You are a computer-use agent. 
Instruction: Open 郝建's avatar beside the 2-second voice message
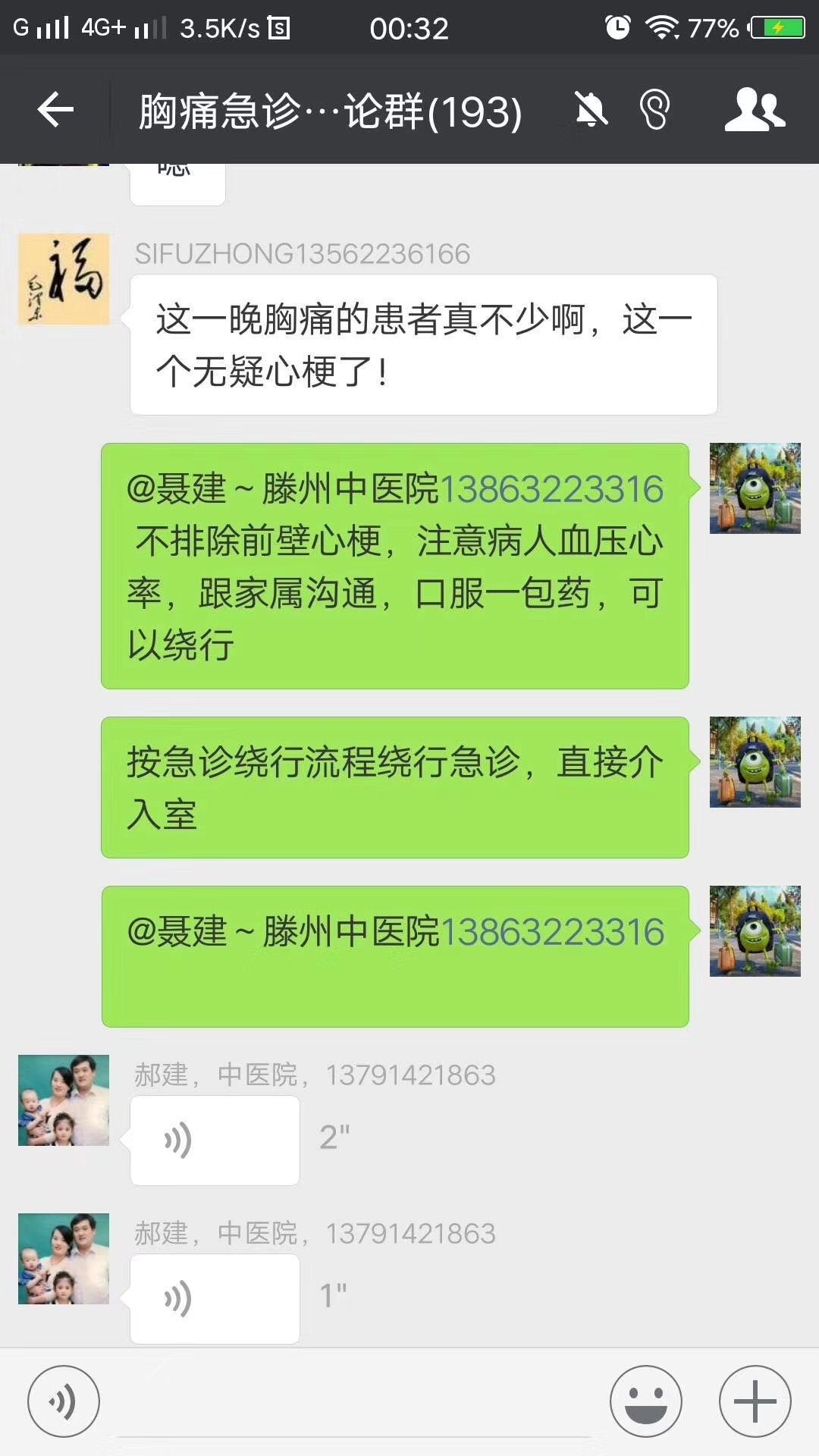64,1100
